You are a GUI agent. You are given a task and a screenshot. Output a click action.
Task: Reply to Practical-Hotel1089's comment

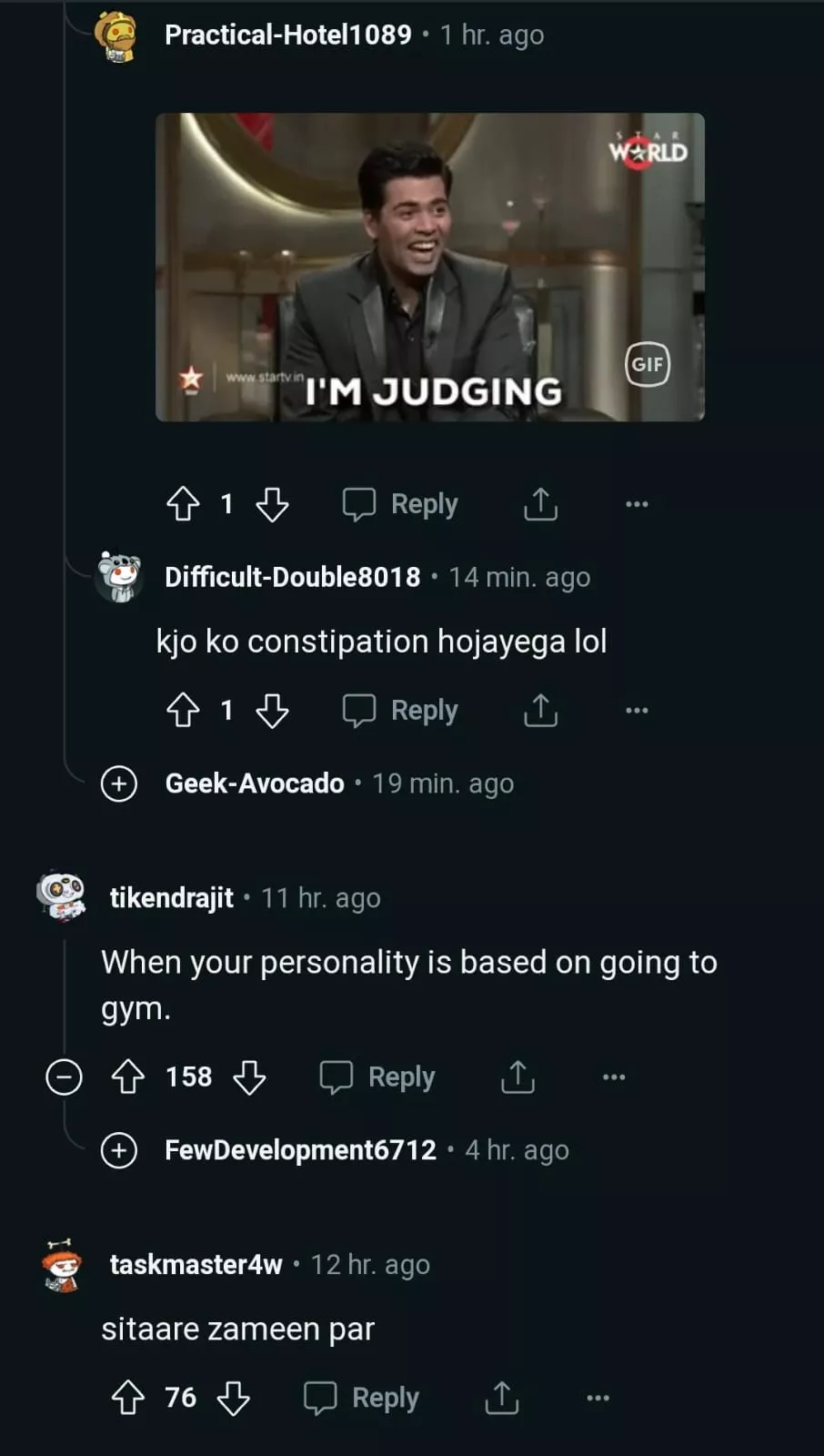click(400, 504)
